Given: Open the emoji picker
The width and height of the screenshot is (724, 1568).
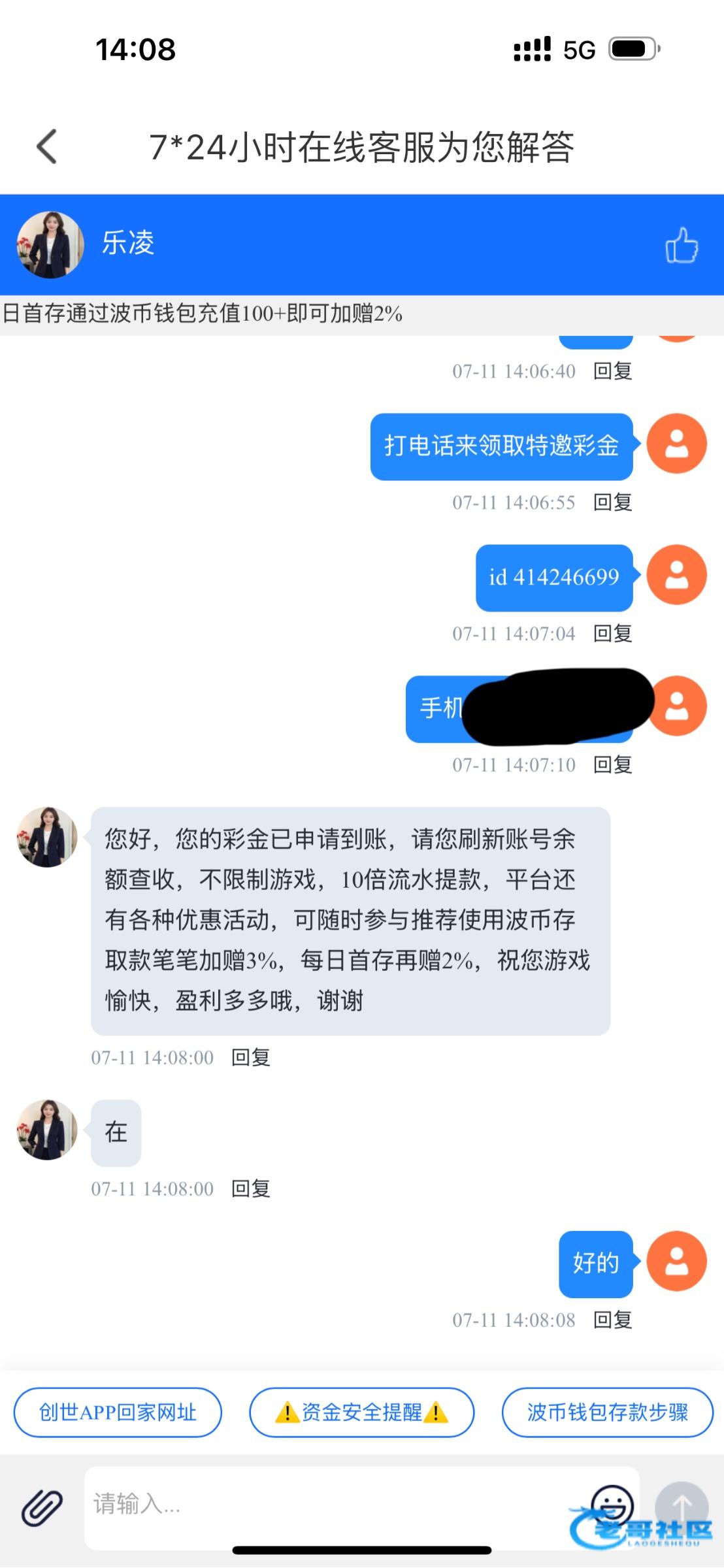Looking at the screenshot, I should 612,1503.
